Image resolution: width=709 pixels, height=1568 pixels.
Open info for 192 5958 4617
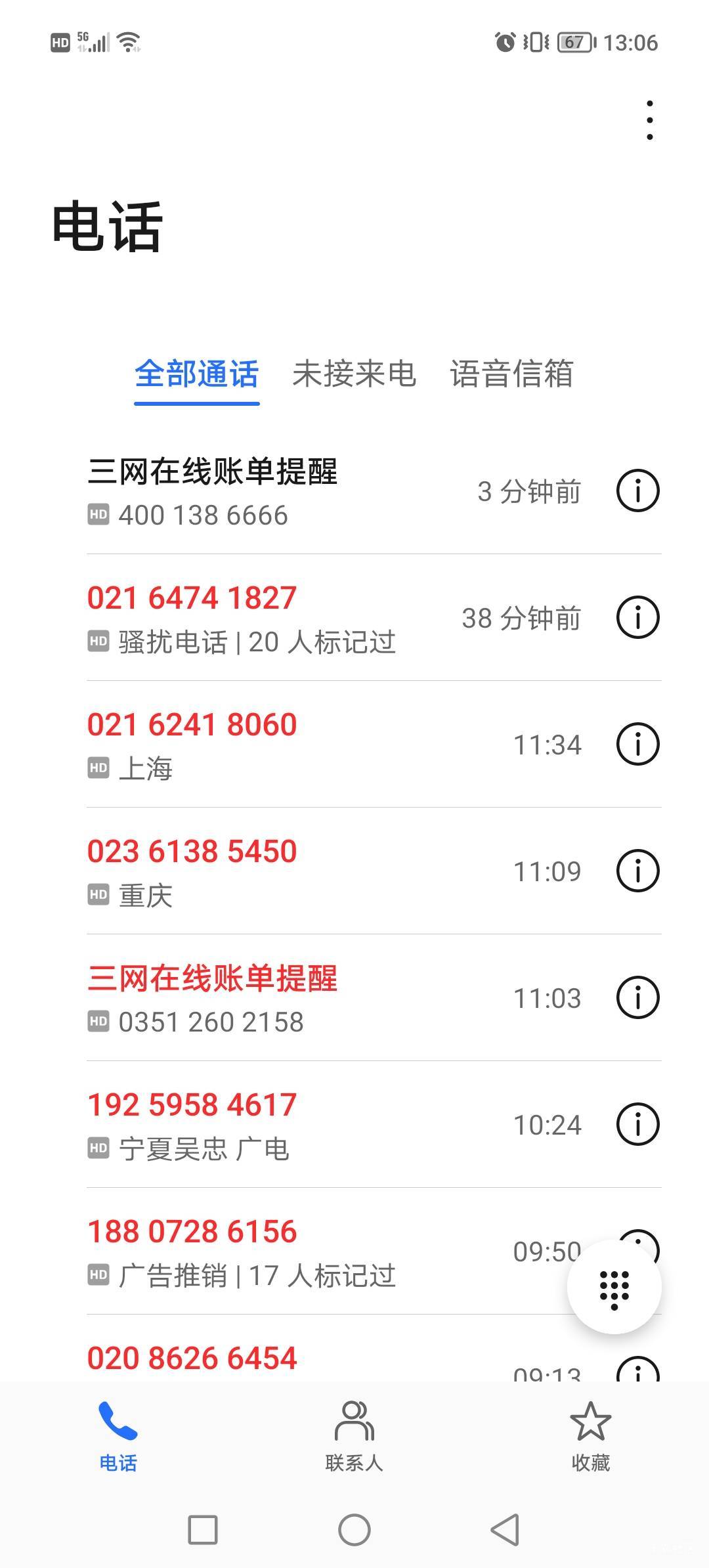click(637, 1125)
